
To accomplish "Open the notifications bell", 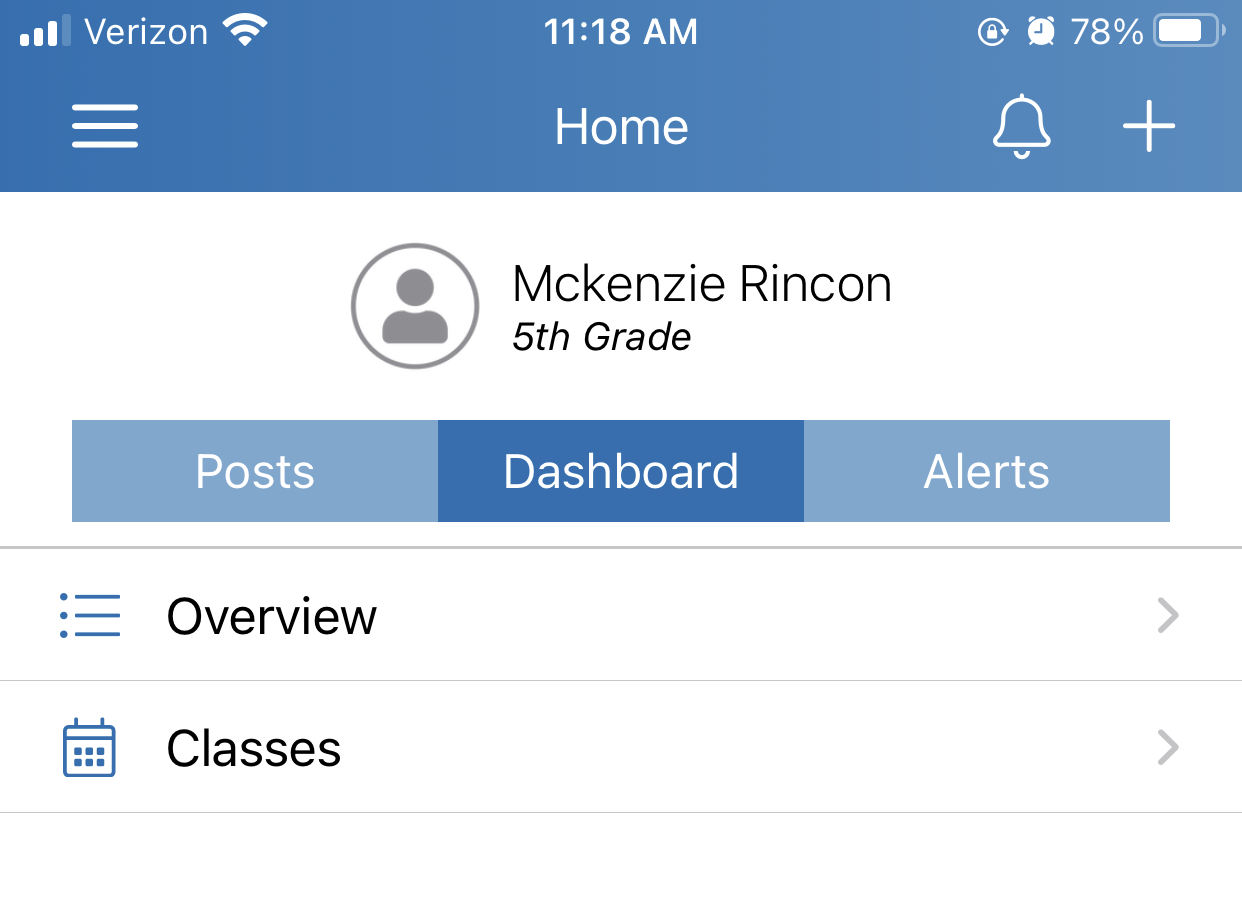I will 1021,127.
